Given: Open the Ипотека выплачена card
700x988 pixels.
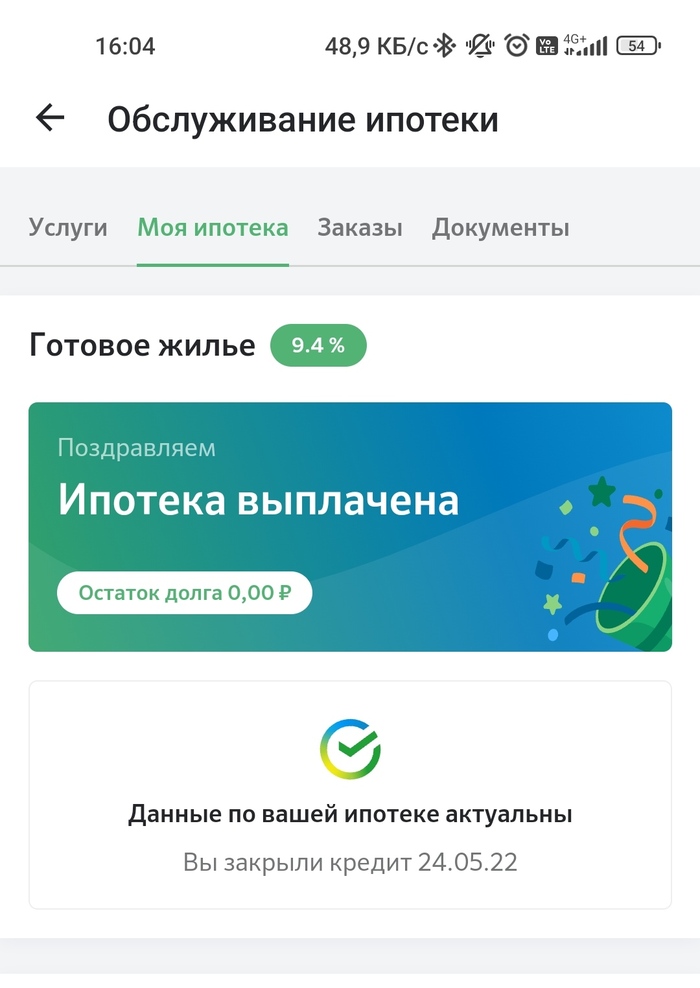Looking at the screenshot, I should point(350,526).
